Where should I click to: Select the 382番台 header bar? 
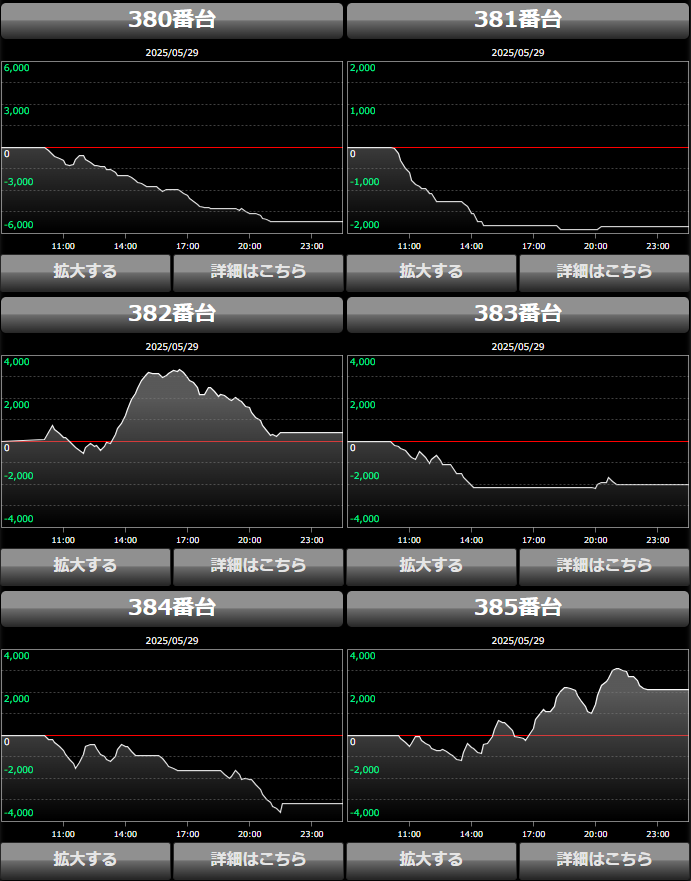[x=172, y=314]
